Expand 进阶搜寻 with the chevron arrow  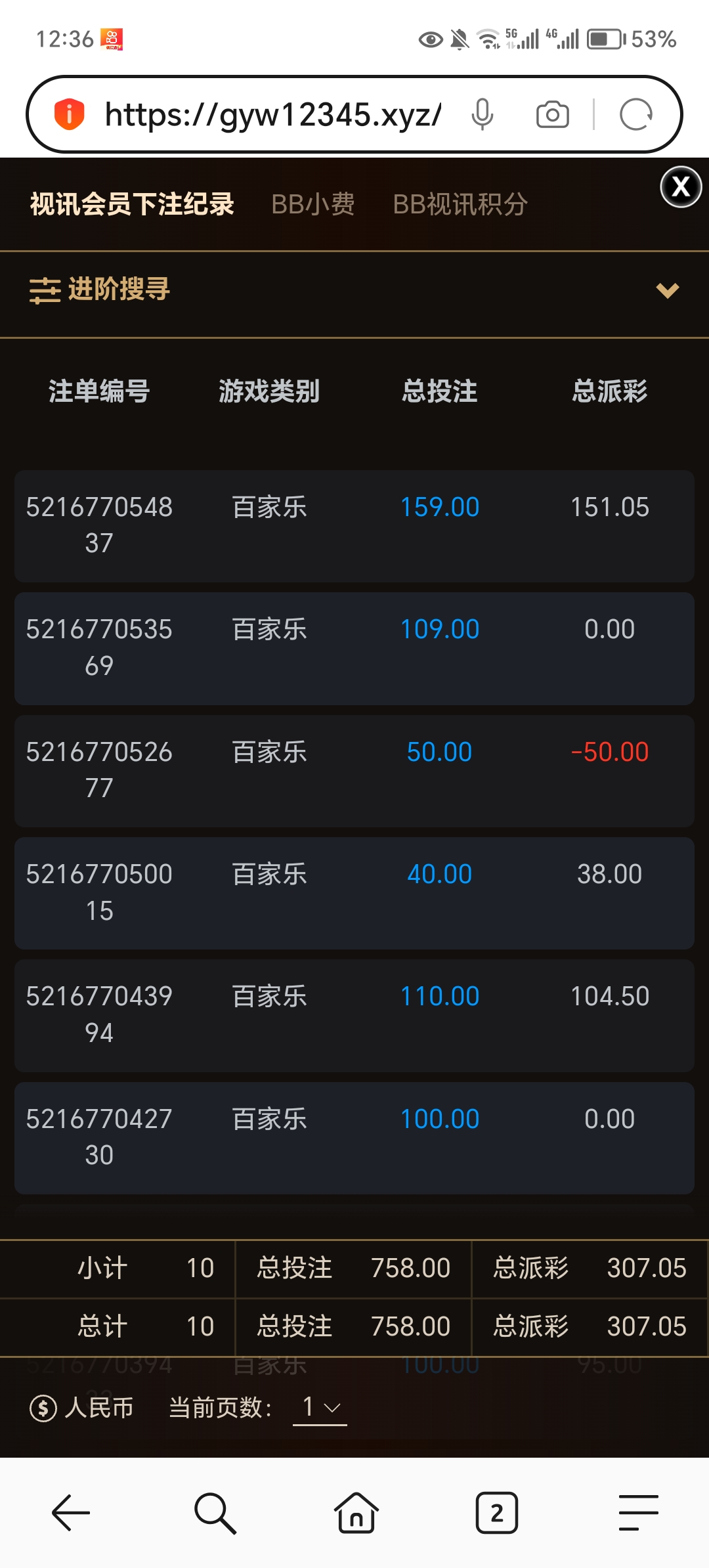click(x=666, y=291)
